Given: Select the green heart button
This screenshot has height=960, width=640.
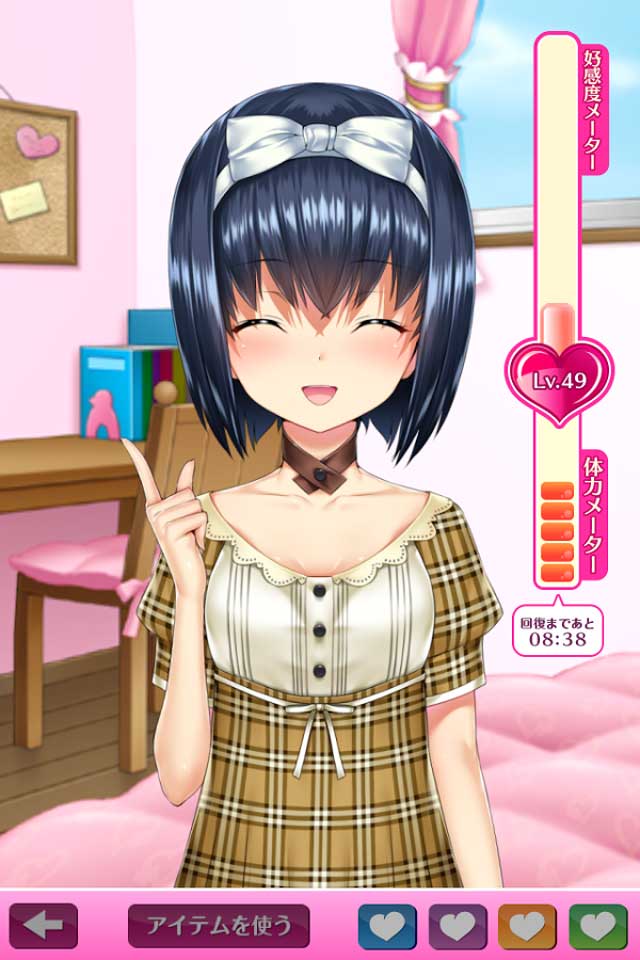Looking at the screenshot, I should pos(598,926).
